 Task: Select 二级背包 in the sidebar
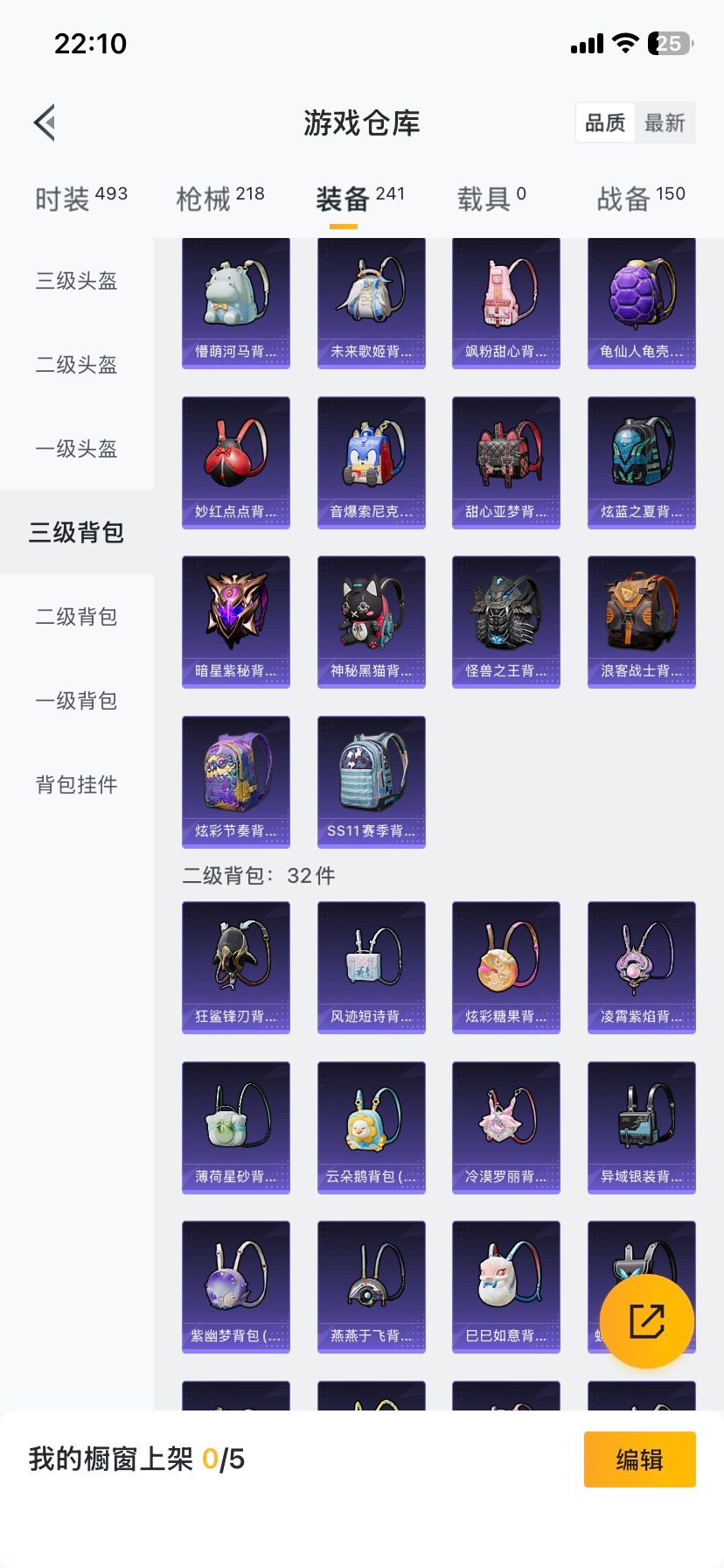76,617
